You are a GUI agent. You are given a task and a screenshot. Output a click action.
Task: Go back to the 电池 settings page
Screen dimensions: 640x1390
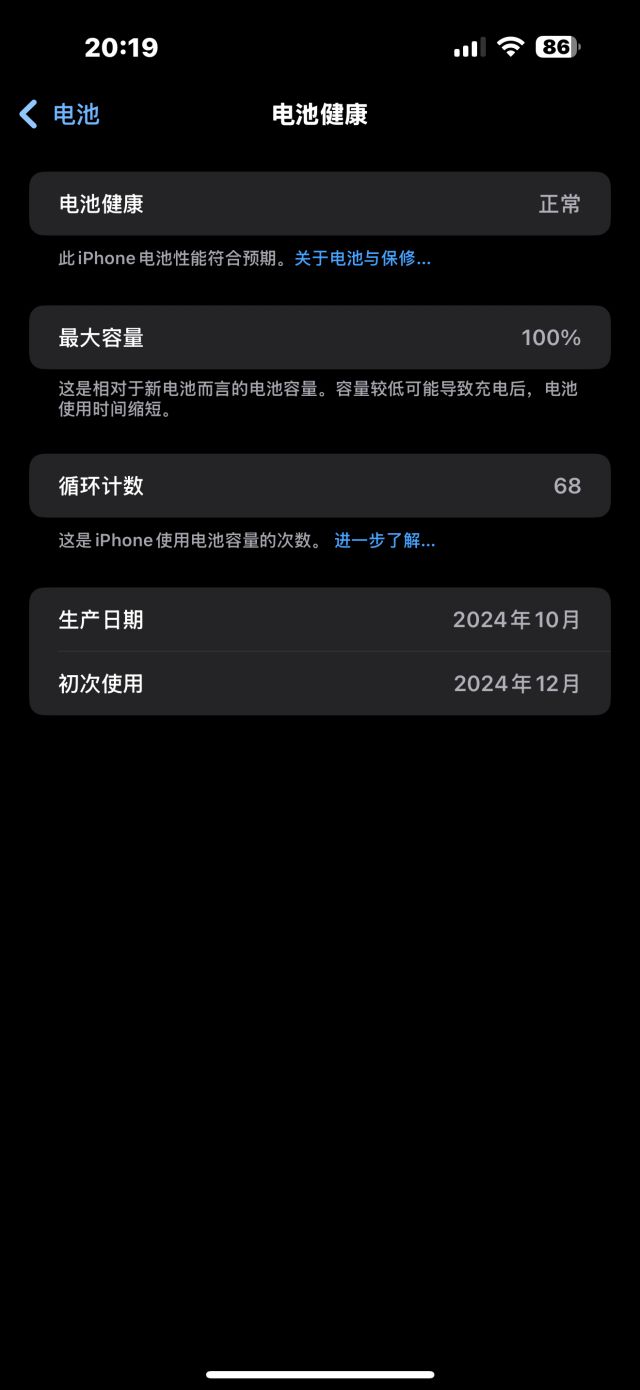[x=60, y=114]
